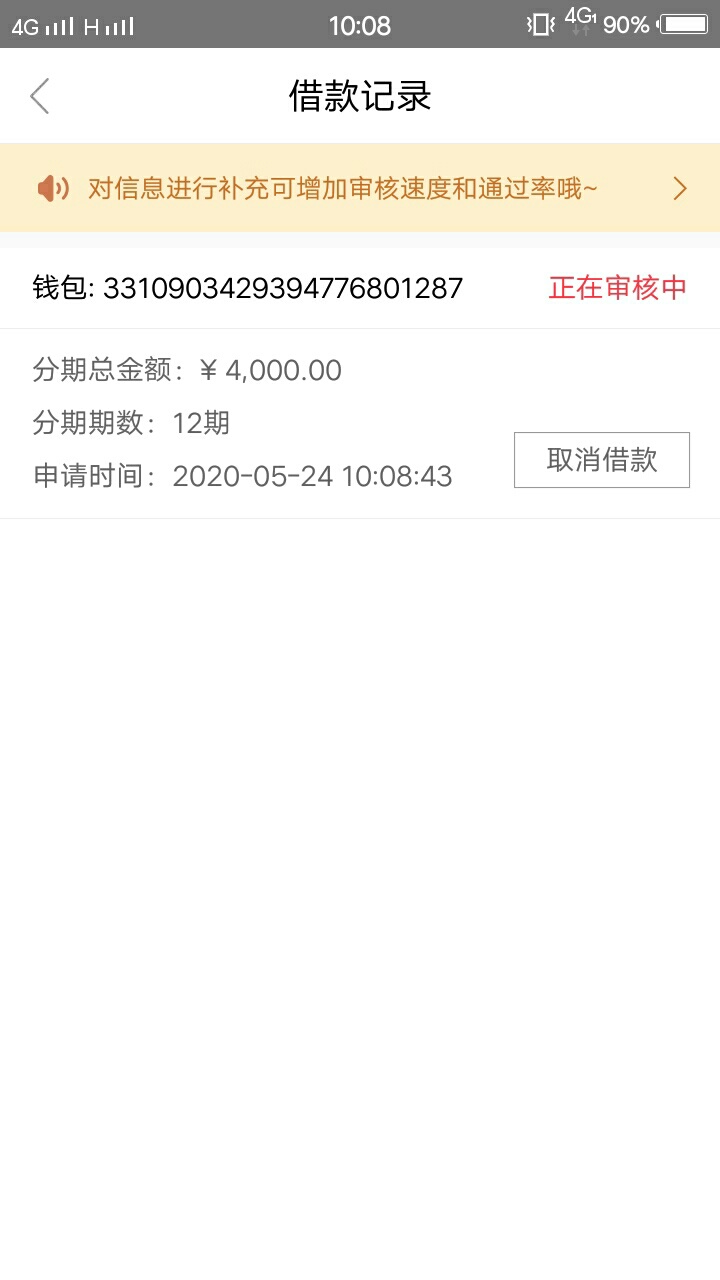This screenshot has height=1280, width=720.
Task: Open the 对信息进行补充 notice banner
Action: point(360,188)
